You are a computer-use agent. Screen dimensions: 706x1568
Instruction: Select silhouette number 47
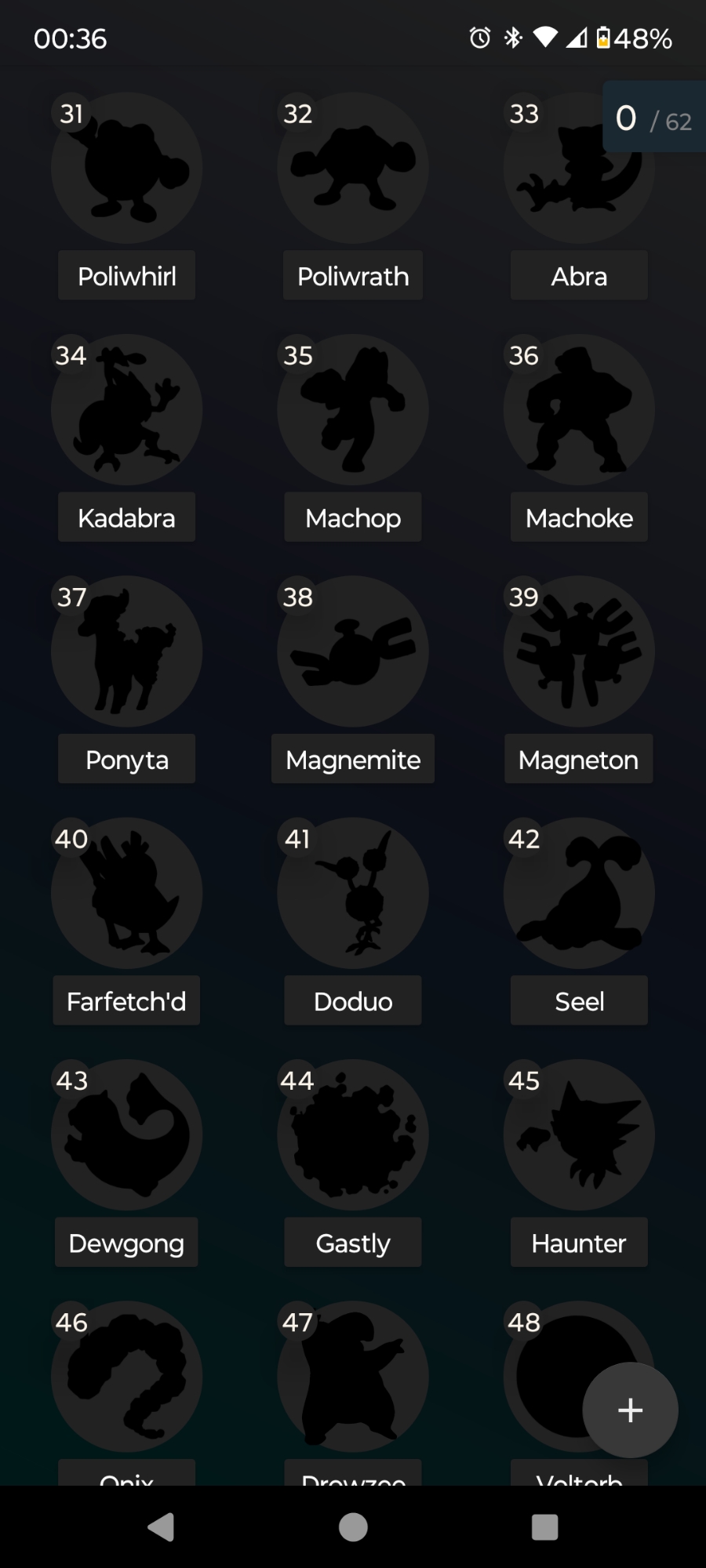[352, 1376]
